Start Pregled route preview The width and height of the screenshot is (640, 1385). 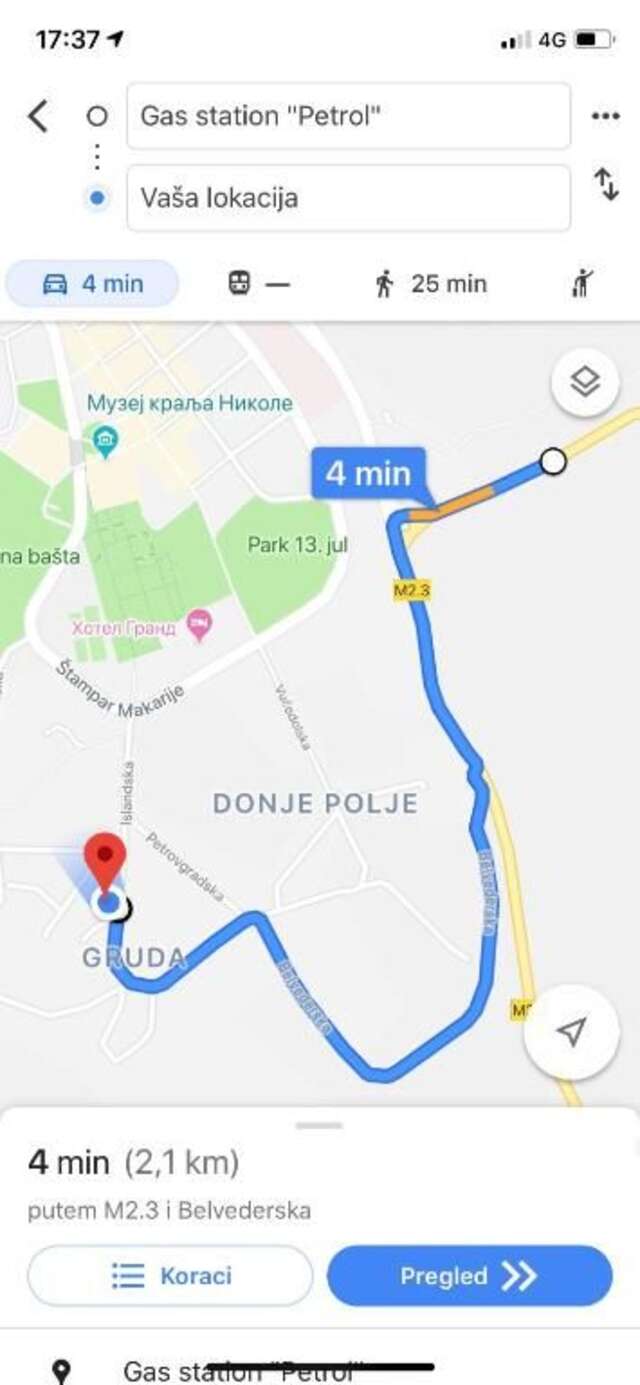pos(469,1276)
